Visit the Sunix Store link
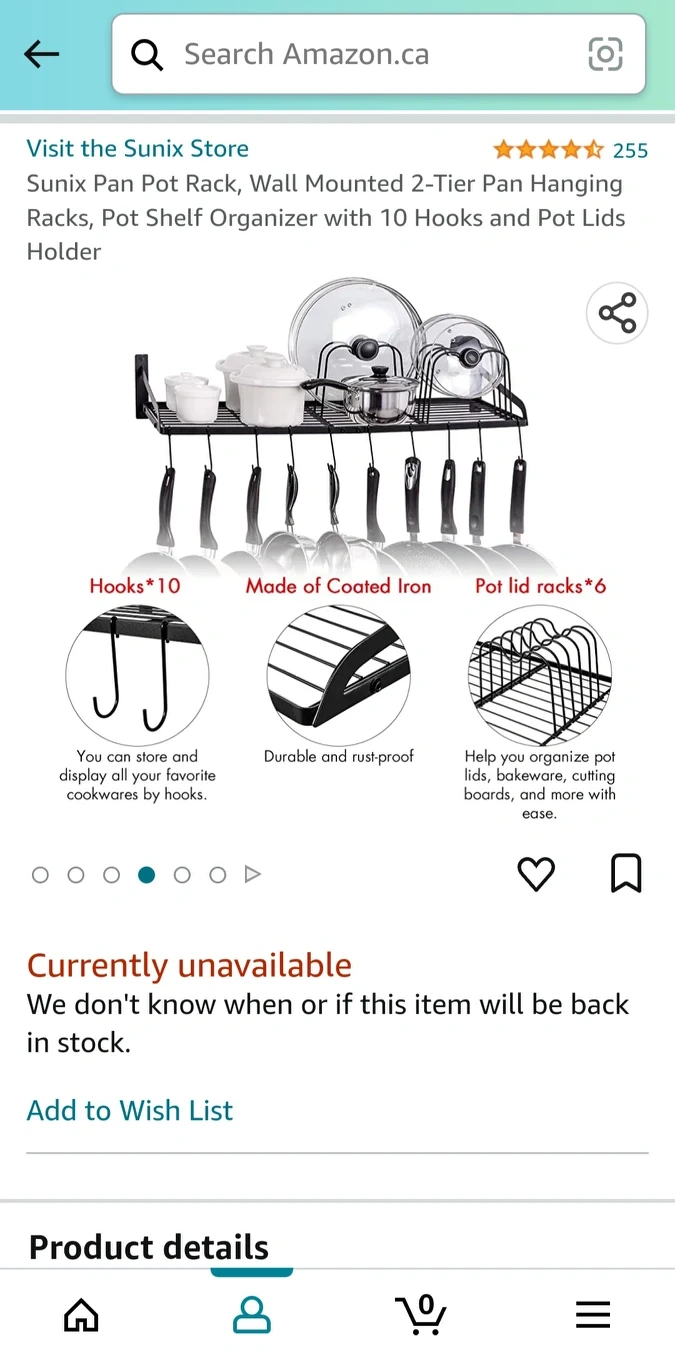Screen dimensions: 675x1352 tap(138, 149)
